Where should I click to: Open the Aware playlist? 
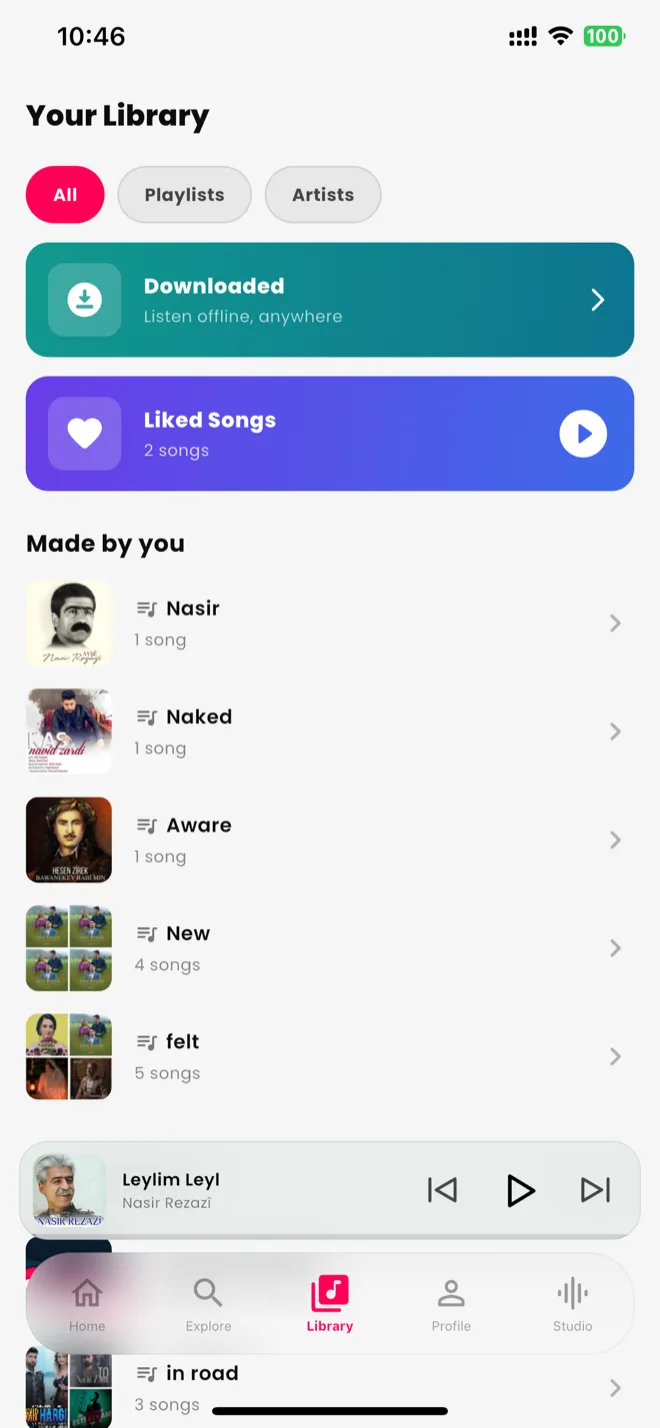point(330,840)
